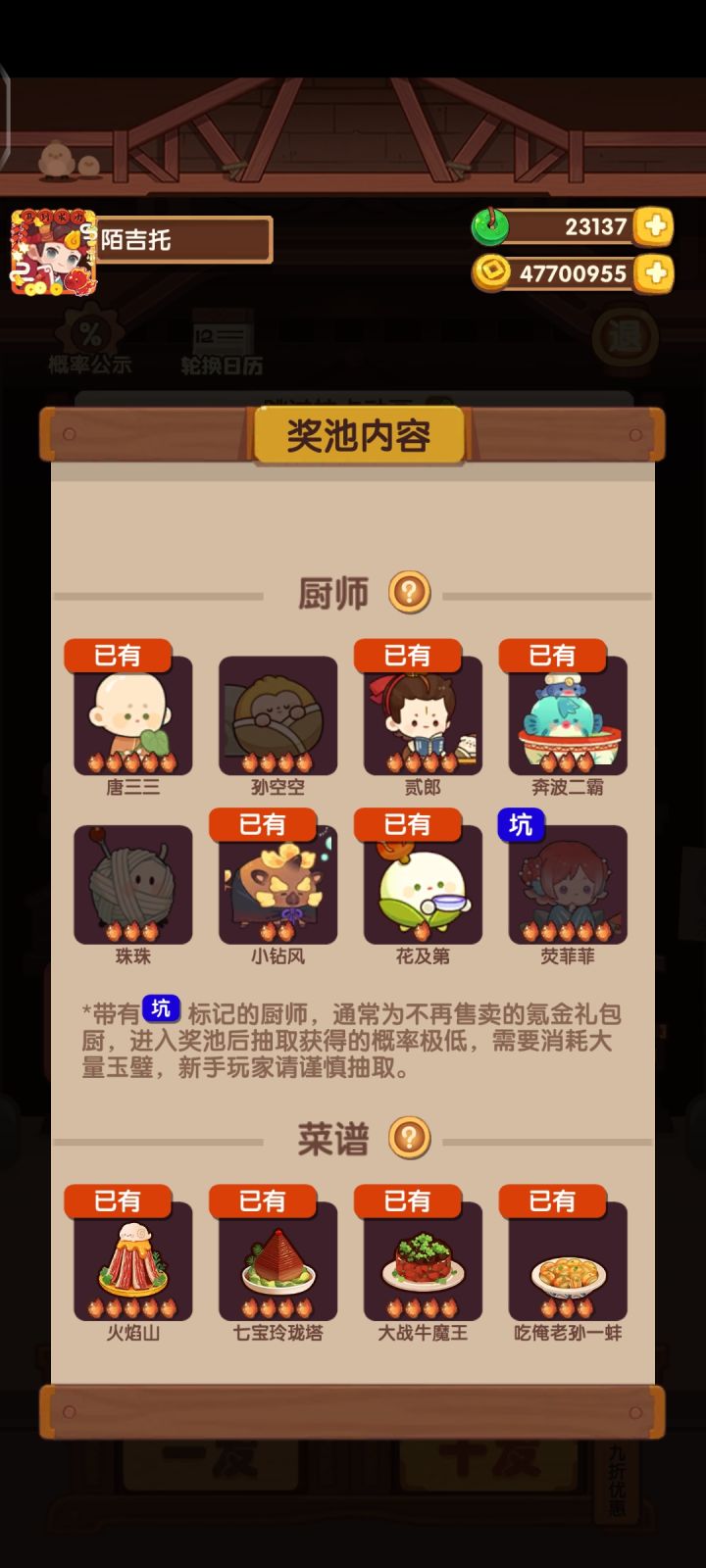Select the 孙空空 chef portrait

point(277,717)
